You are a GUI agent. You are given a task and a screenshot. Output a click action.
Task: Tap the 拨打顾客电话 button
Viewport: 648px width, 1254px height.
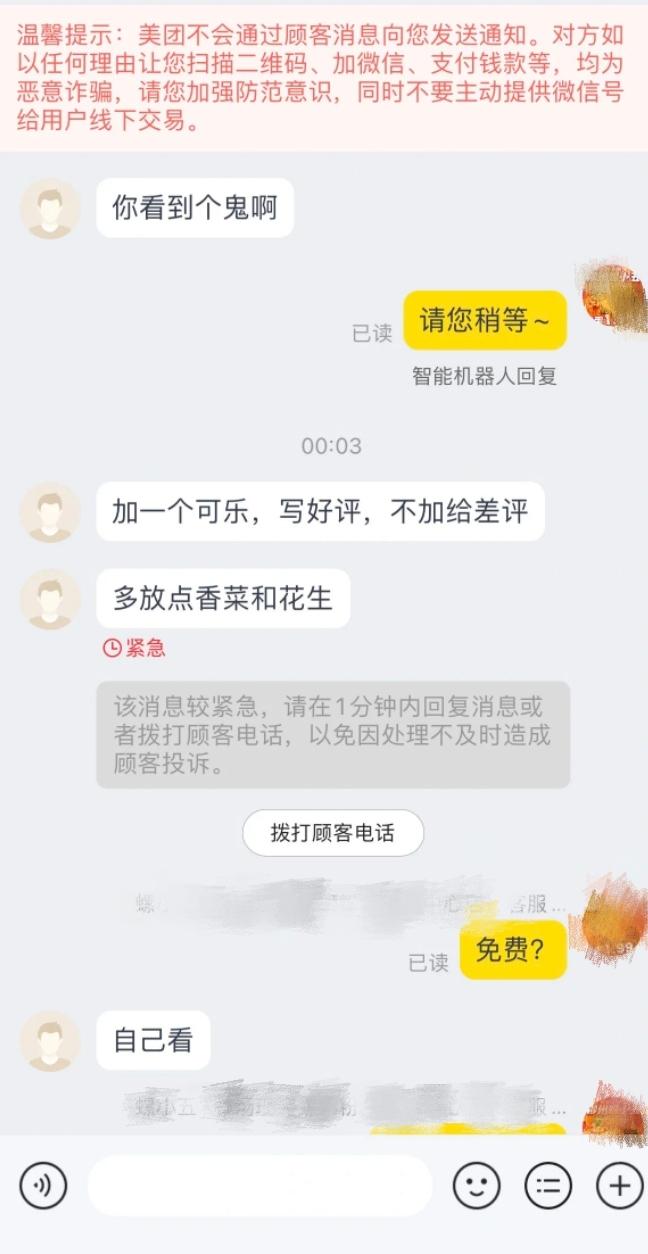coord(333,833)
